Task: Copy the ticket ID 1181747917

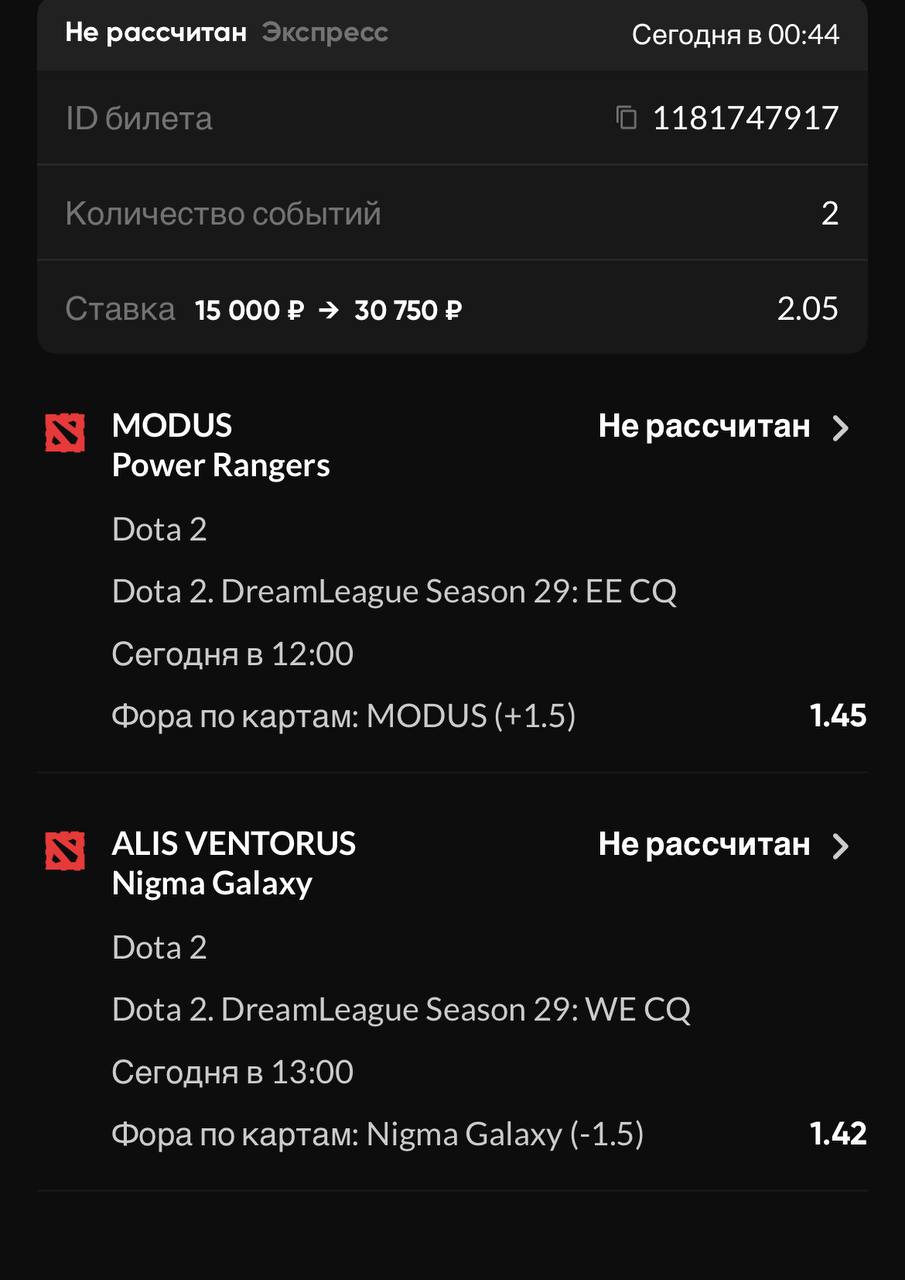Action: 627,118
